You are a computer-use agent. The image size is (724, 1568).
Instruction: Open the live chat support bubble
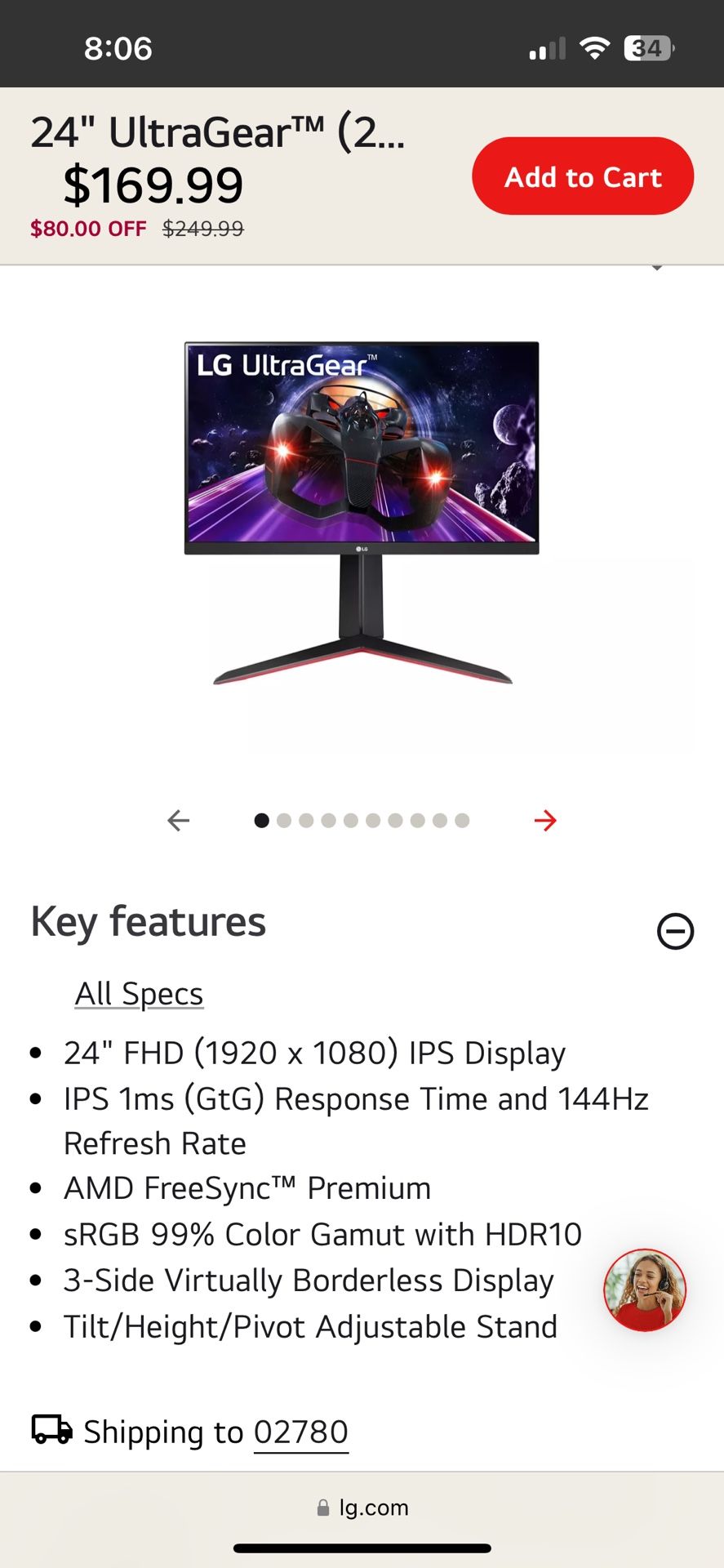(x=644, y=1290)
